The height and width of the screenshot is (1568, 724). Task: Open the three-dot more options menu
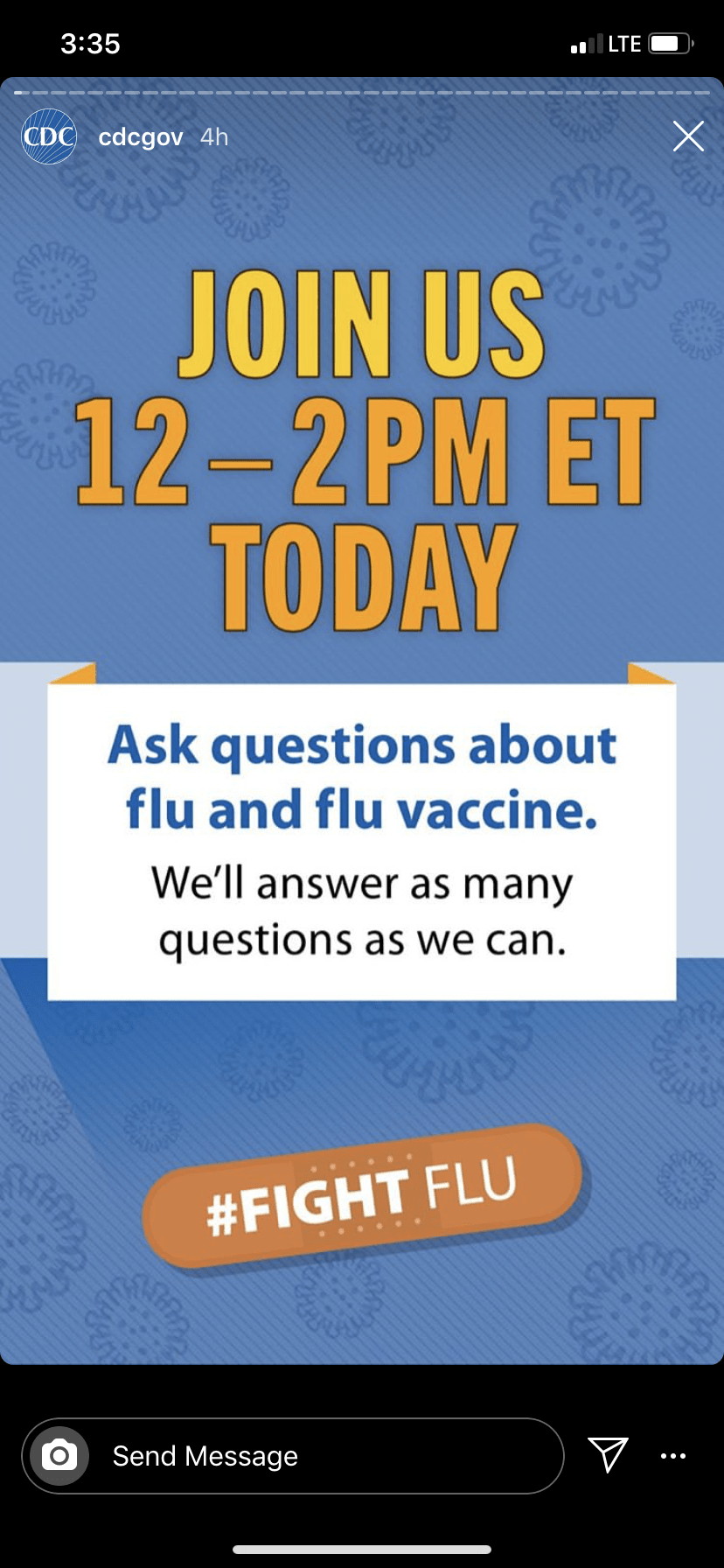coord(672,1456)
